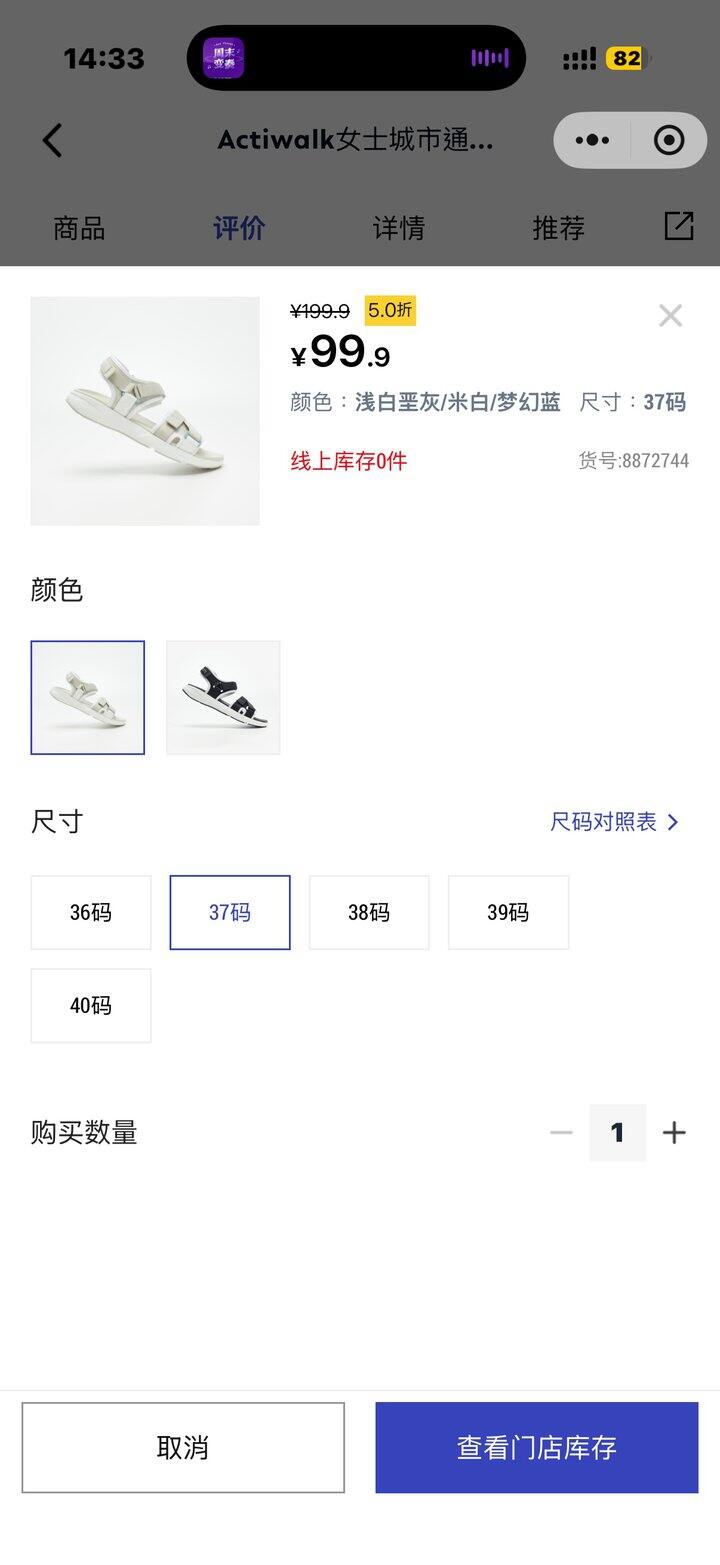
Task: Increase purchase quantity with plus
Action: [x=674, y=1132]
